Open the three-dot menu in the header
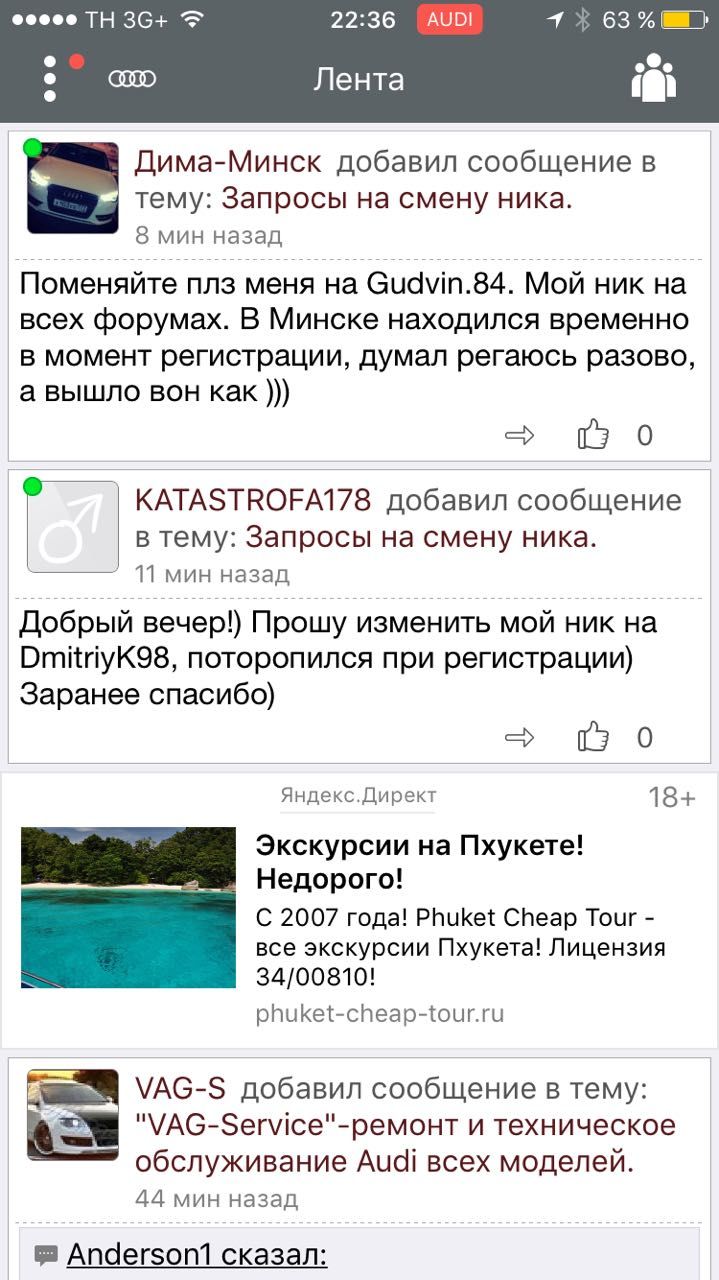719x1280 pixels. pos(50,78)
